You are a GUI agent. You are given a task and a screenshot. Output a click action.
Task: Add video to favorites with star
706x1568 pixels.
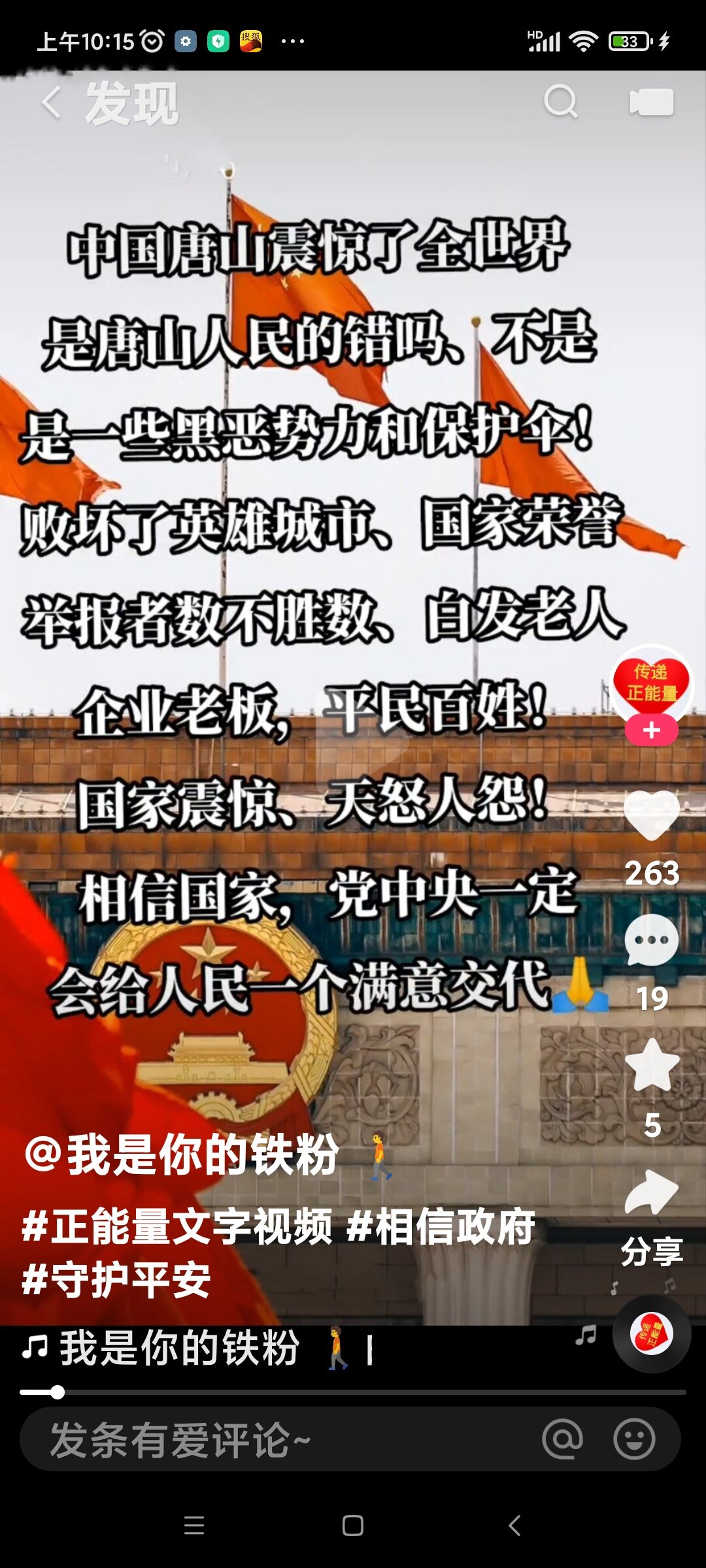tap(652, 1065)
